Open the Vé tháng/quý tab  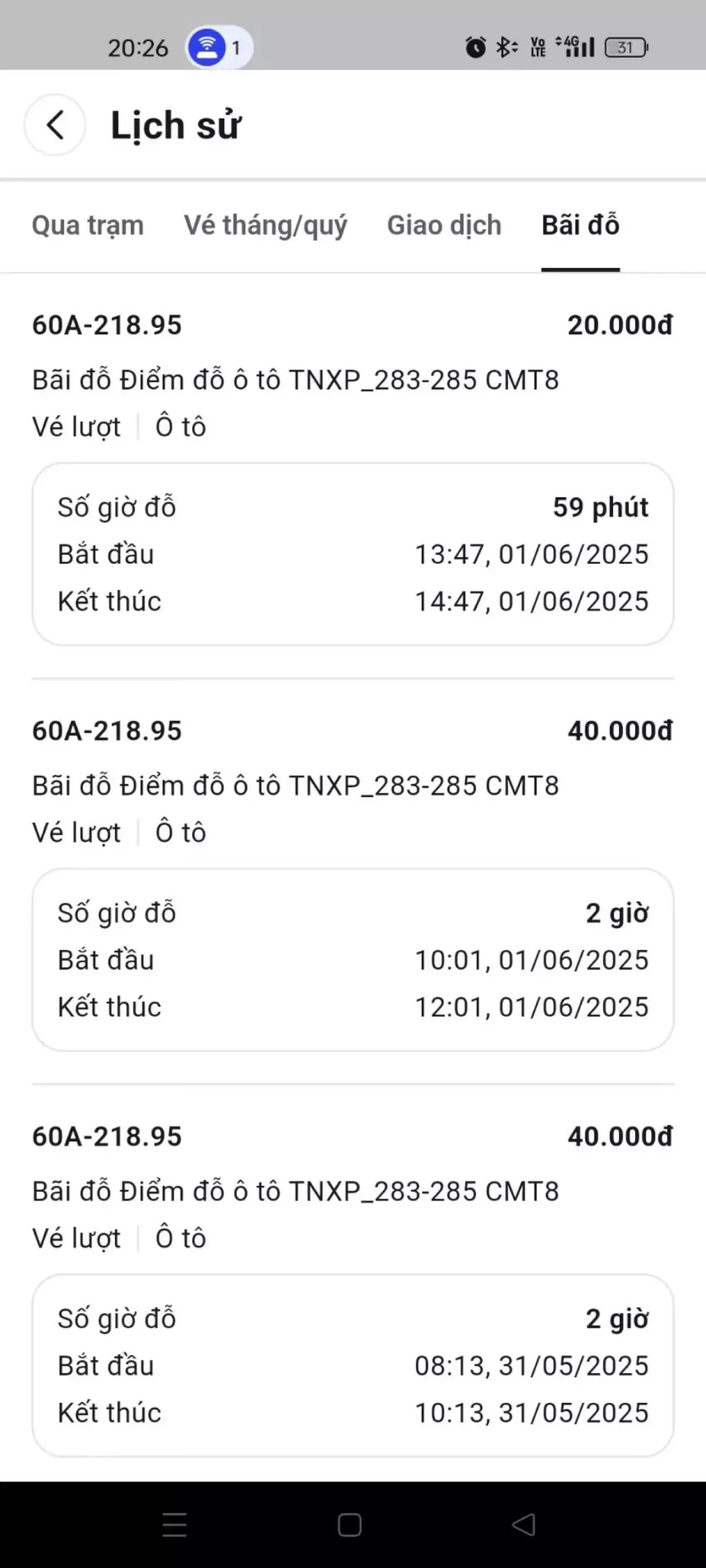(x=265, y=226)
